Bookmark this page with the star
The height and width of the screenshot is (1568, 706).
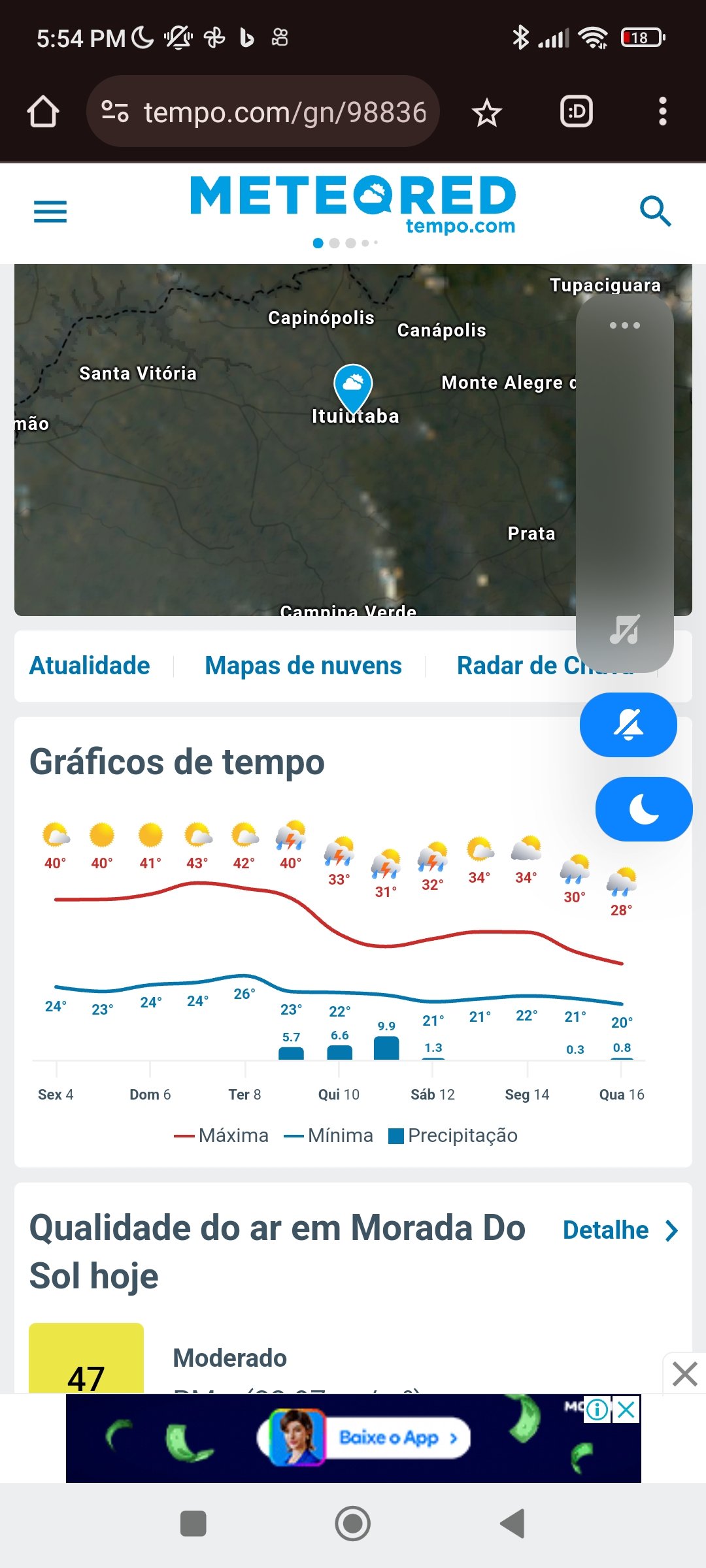(x=486, y=112)
